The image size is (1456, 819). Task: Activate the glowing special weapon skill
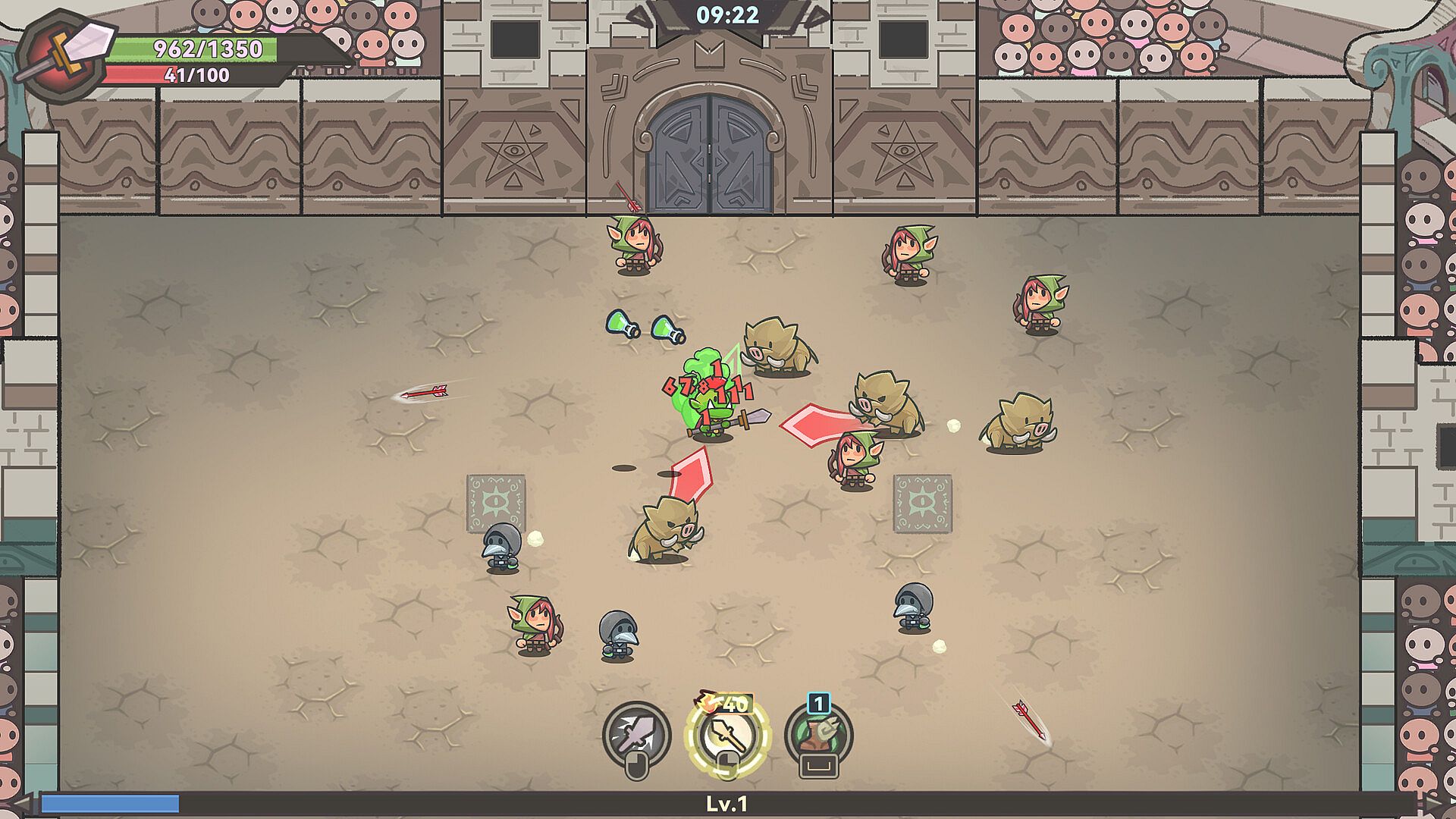727,734
